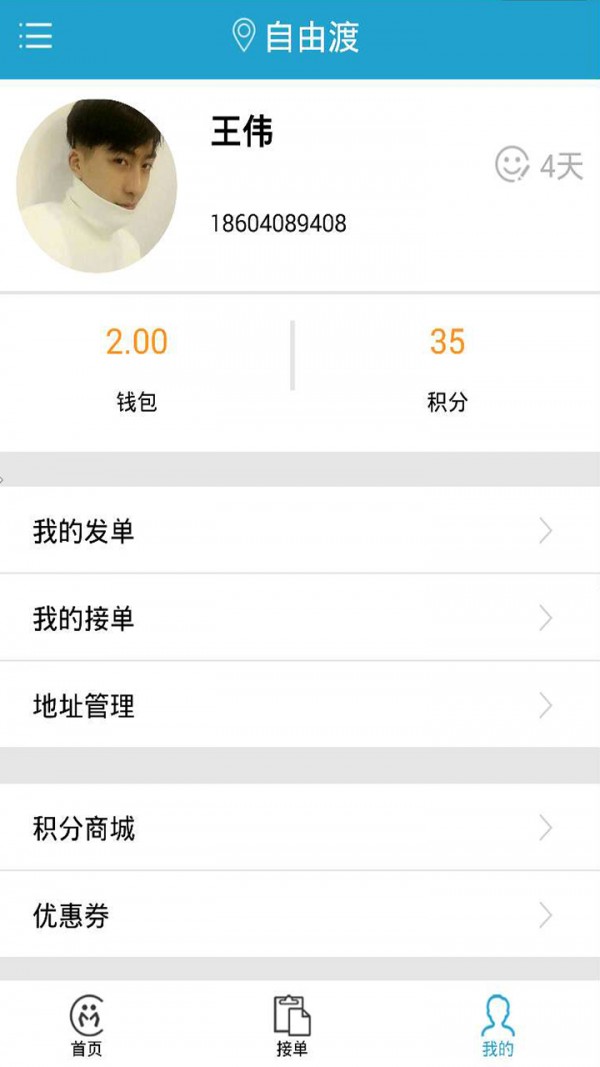Open the hamburger menu icon
Screen dimensions: 600x1067
coord(35,37)
